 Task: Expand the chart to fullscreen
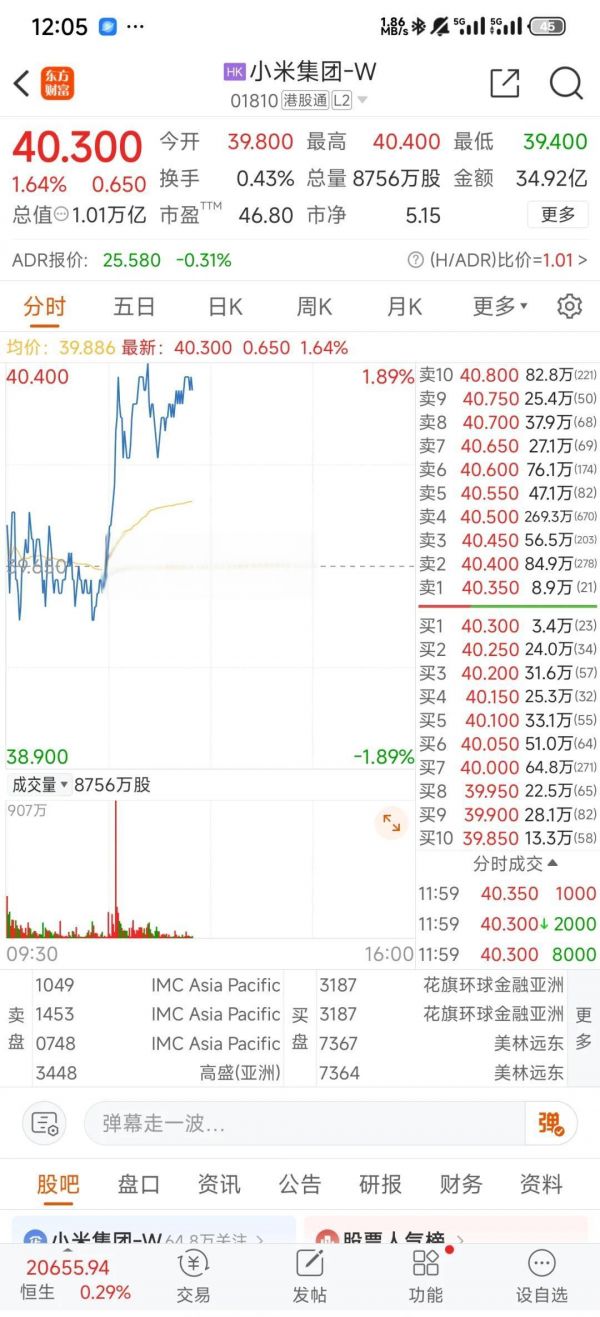click(x=391, y=823)
